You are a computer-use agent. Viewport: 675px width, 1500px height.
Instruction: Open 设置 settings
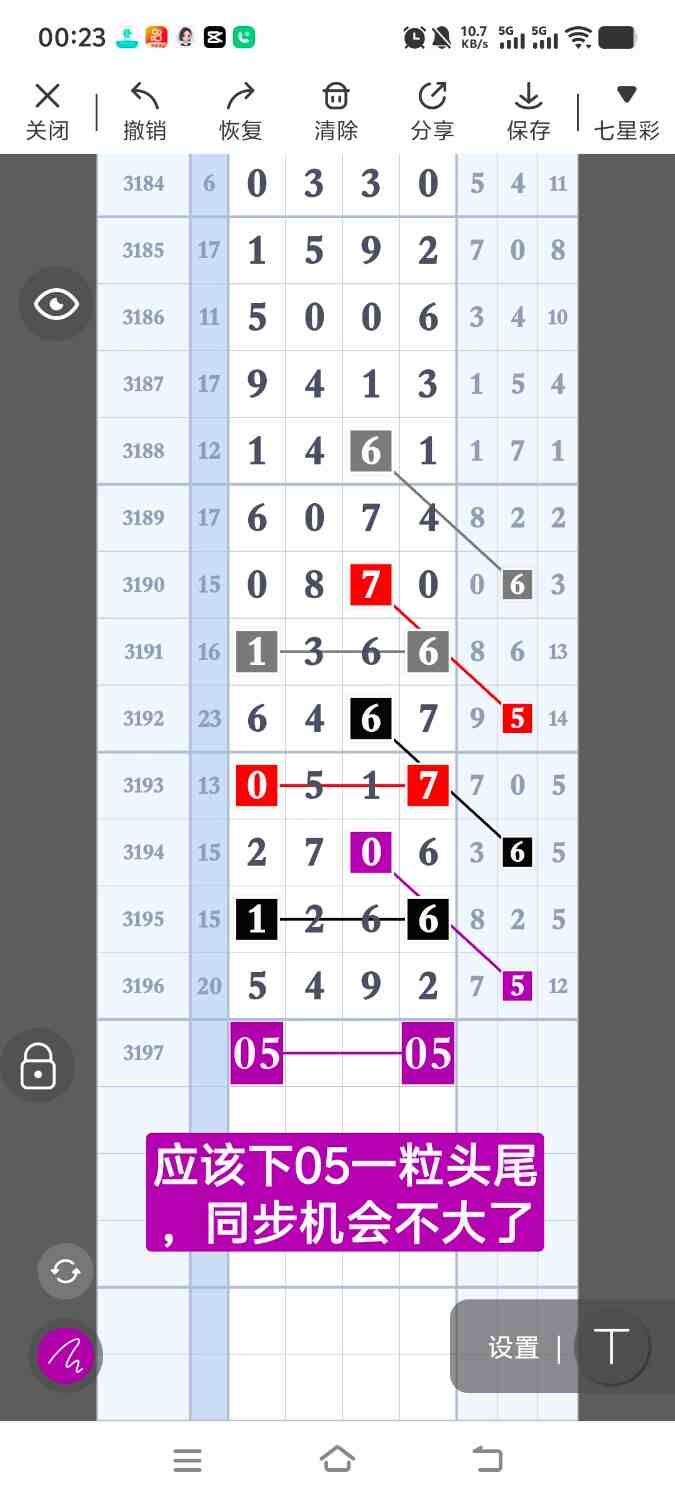(x=514, y=1347)
